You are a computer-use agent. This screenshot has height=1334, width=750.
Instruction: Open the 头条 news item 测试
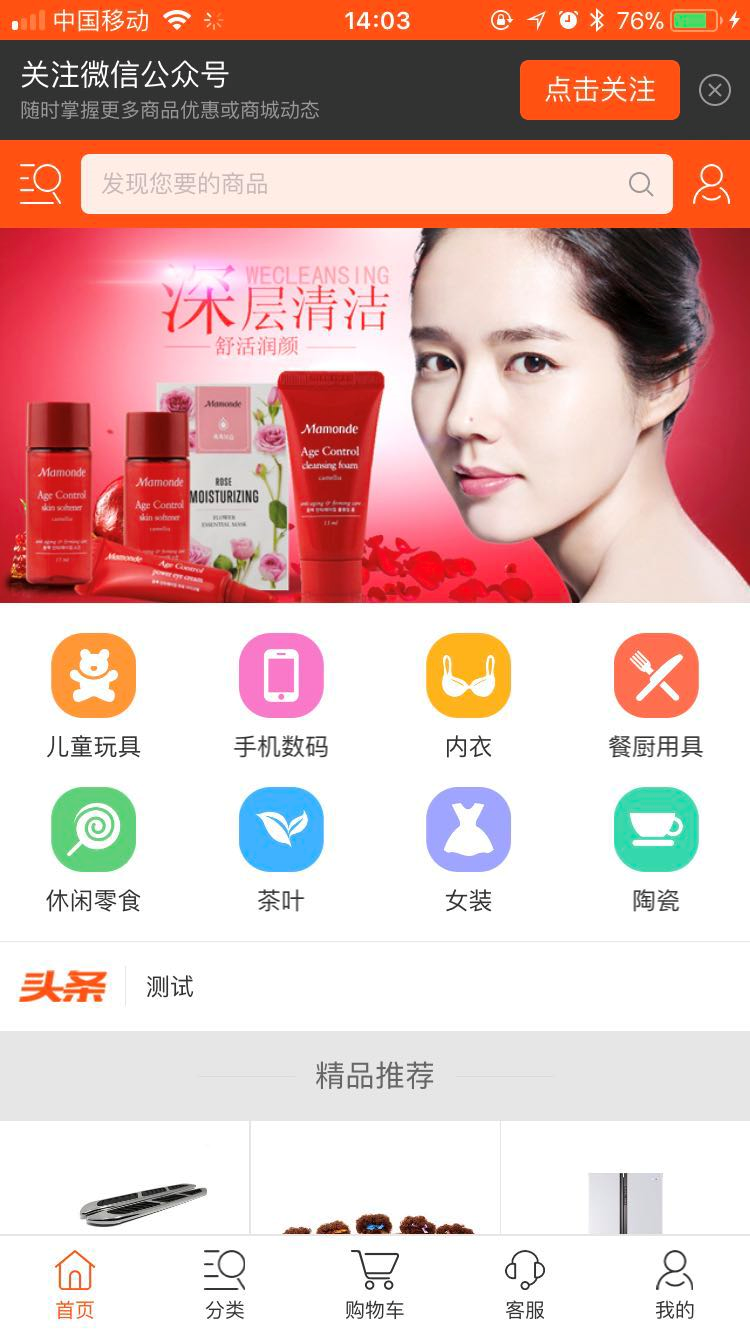pos(170,987)
